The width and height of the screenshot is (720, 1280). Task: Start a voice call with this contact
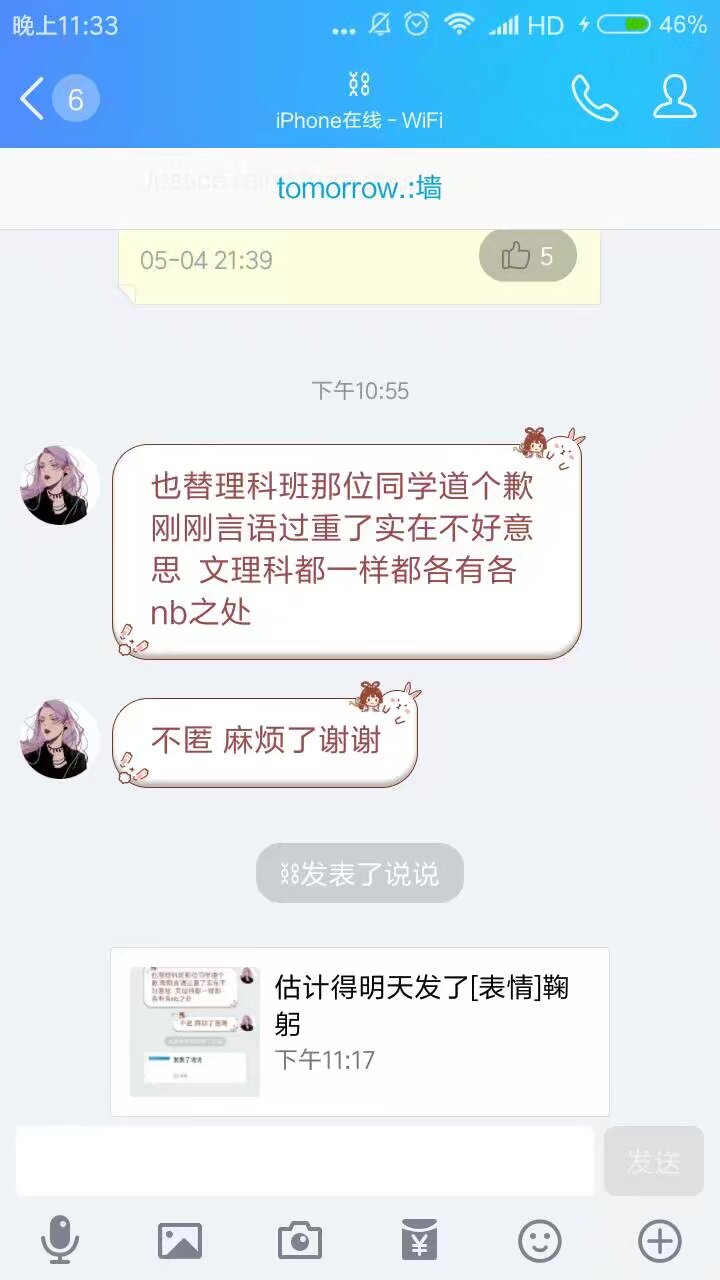(594, 98)
